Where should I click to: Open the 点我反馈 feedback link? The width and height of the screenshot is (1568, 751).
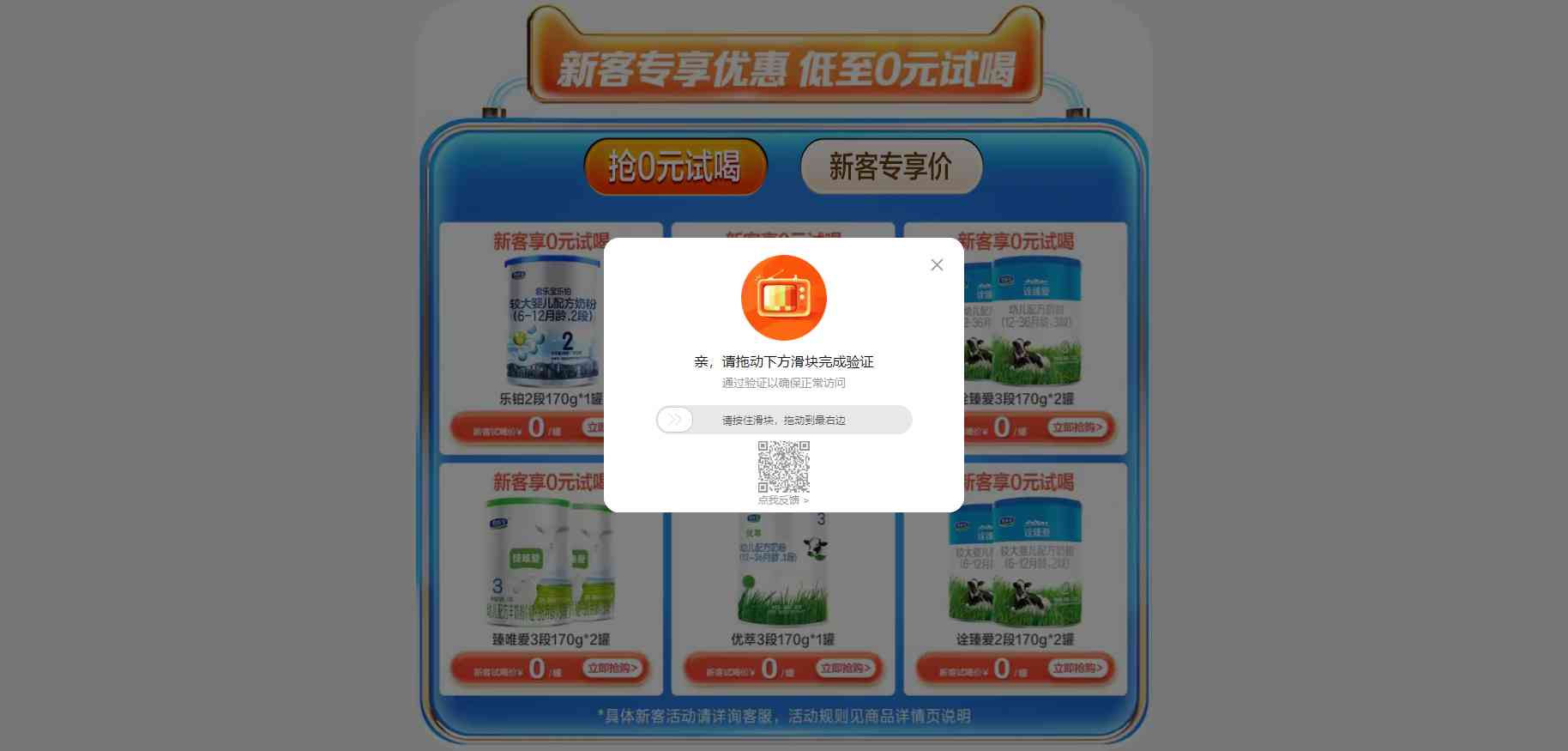(783, 500)
